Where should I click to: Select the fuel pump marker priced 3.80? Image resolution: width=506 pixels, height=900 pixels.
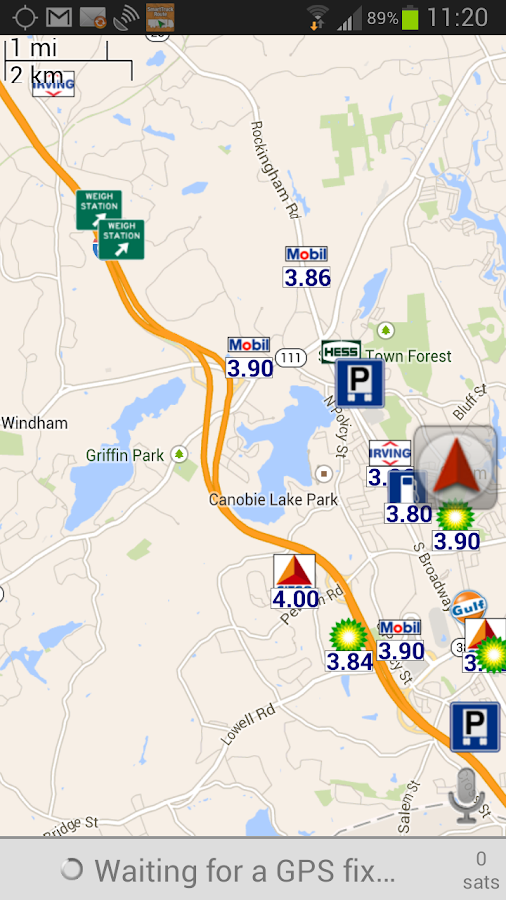click(x=408, y=497)
